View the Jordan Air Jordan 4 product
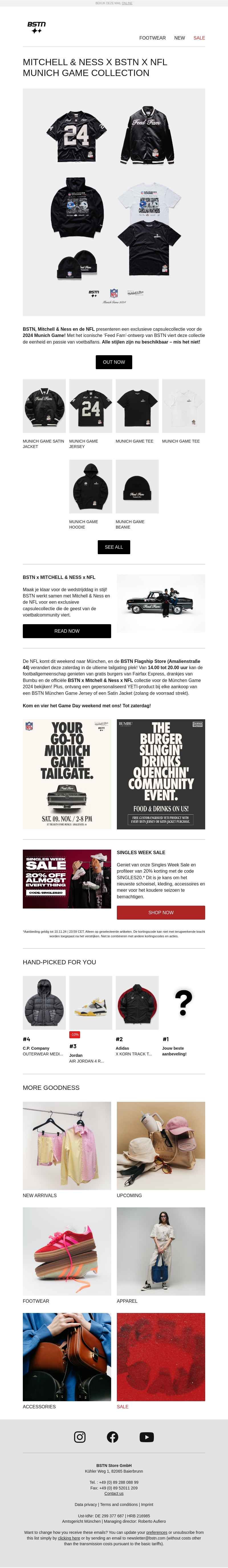This screenshot has width=228, height=1568. coord(90,1002)
